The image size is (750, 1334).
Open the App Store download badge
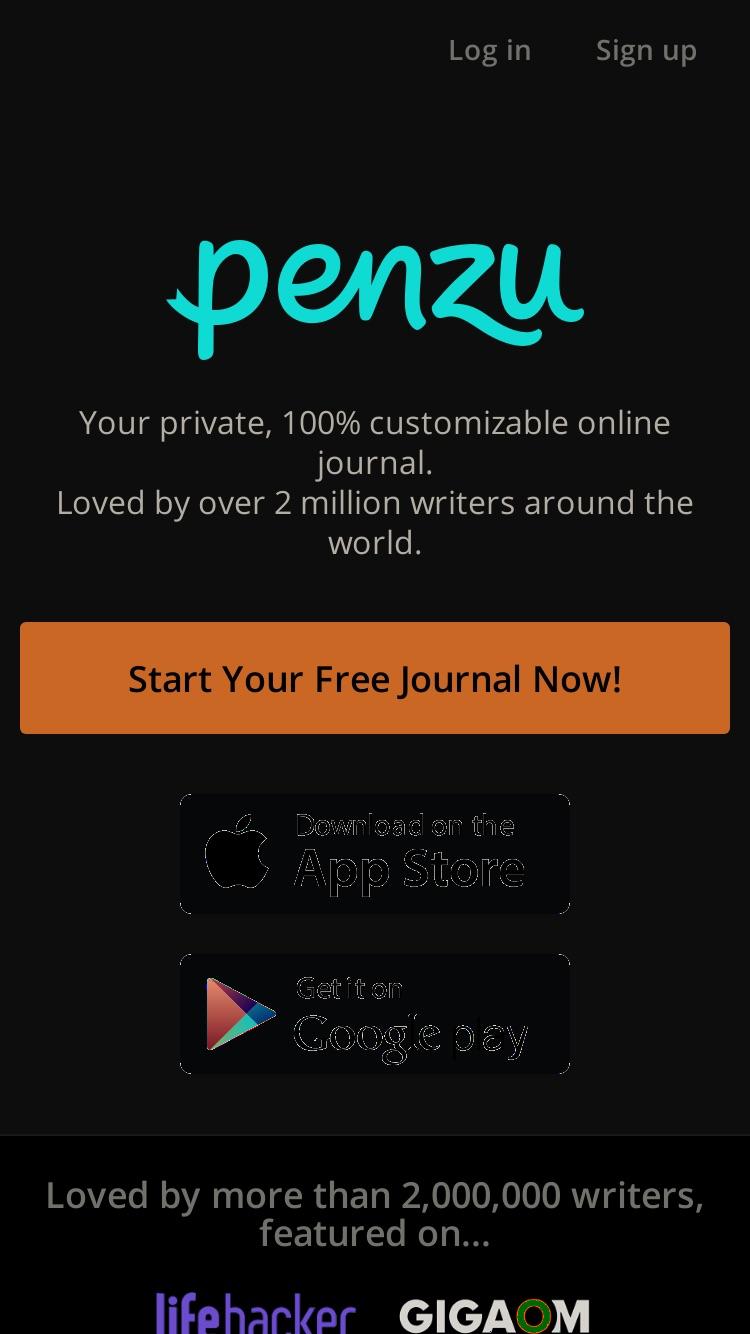(375, 854)
